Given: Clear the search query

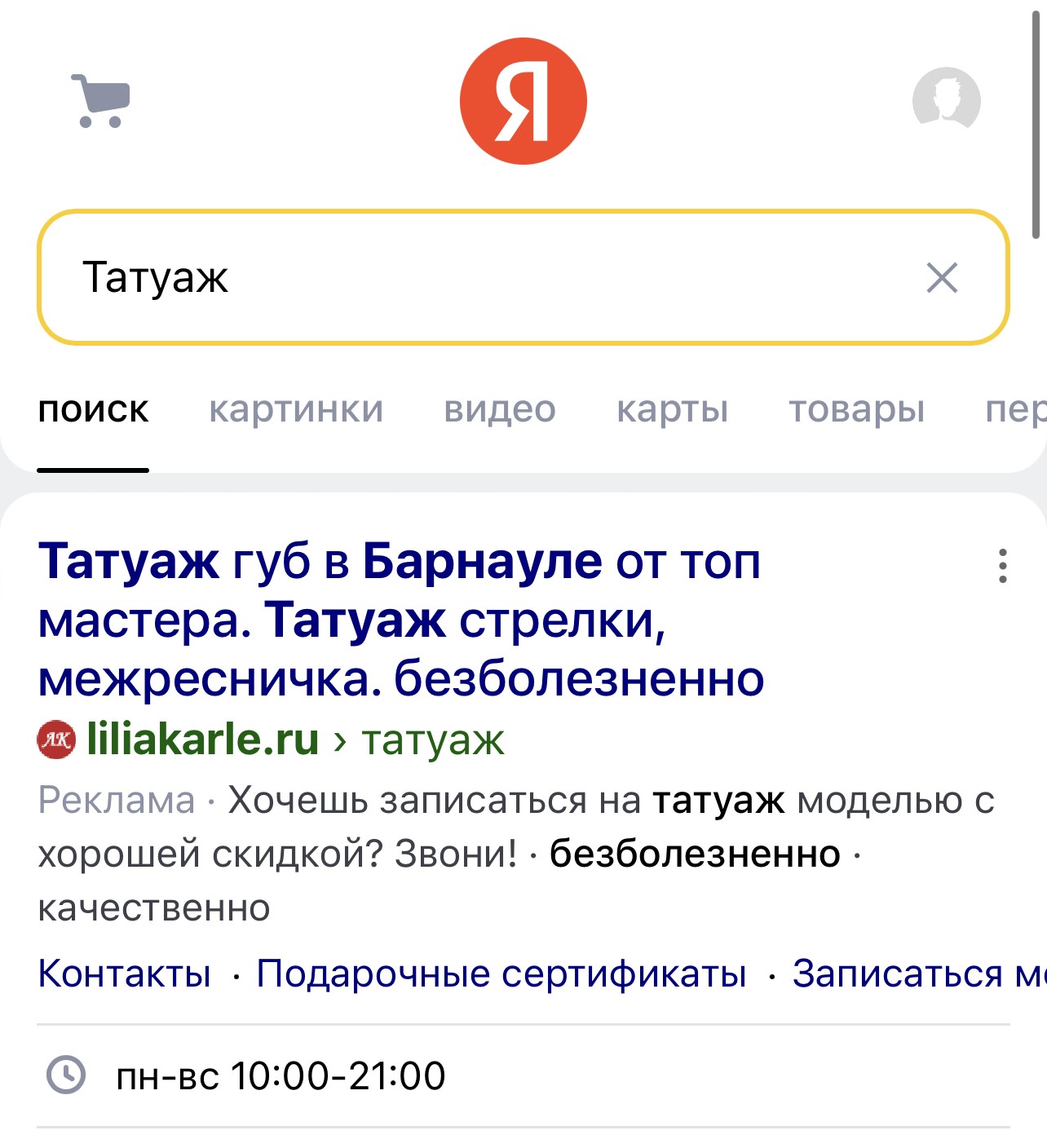Looking at the screenshot, I should pyautogui.click(x=942, y=278).
